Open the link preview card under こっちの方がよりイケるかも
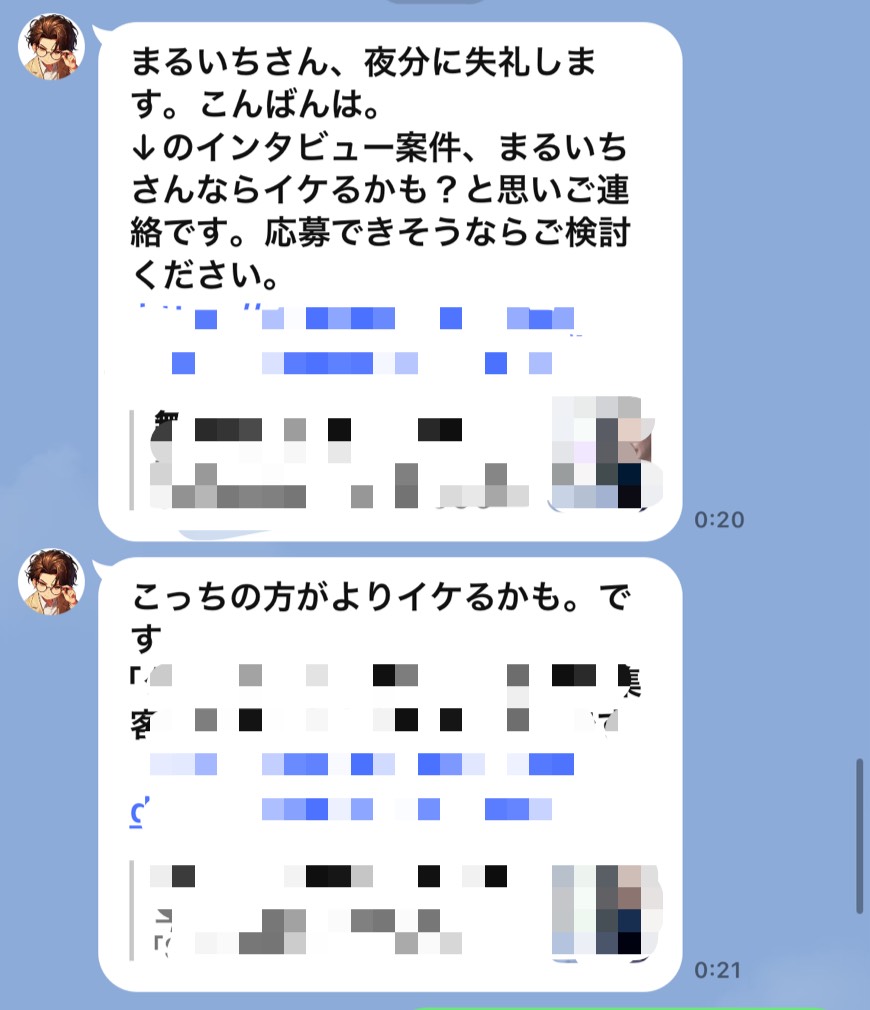Viewport: 870px width, 1010px height. (x=390, y=908)
